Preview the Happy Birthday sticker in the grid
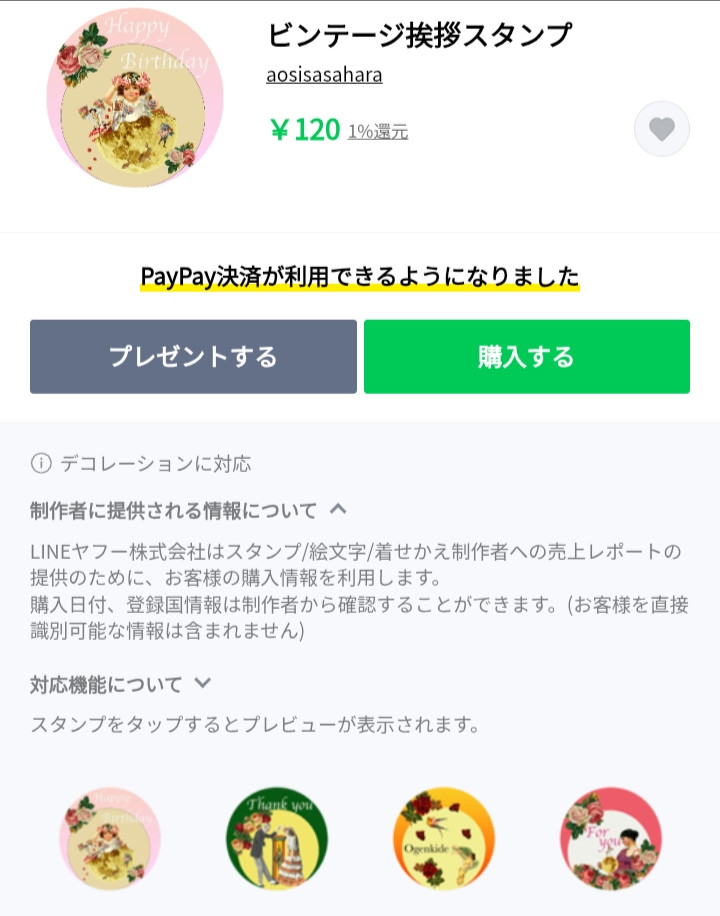This screenshot has height=916, width=720. coord(110,838)
